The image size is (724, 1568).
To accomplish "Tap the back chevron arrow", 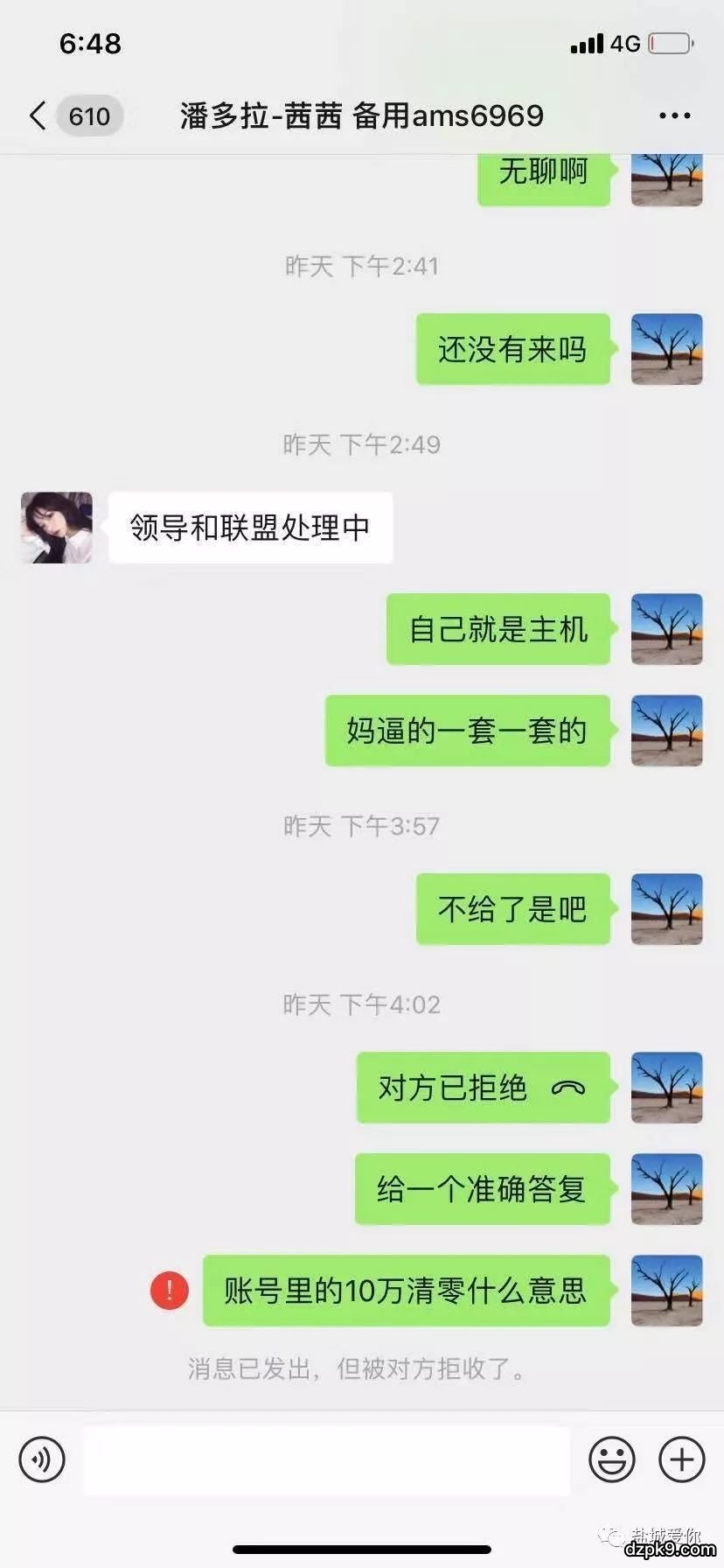I will [36, 115].
